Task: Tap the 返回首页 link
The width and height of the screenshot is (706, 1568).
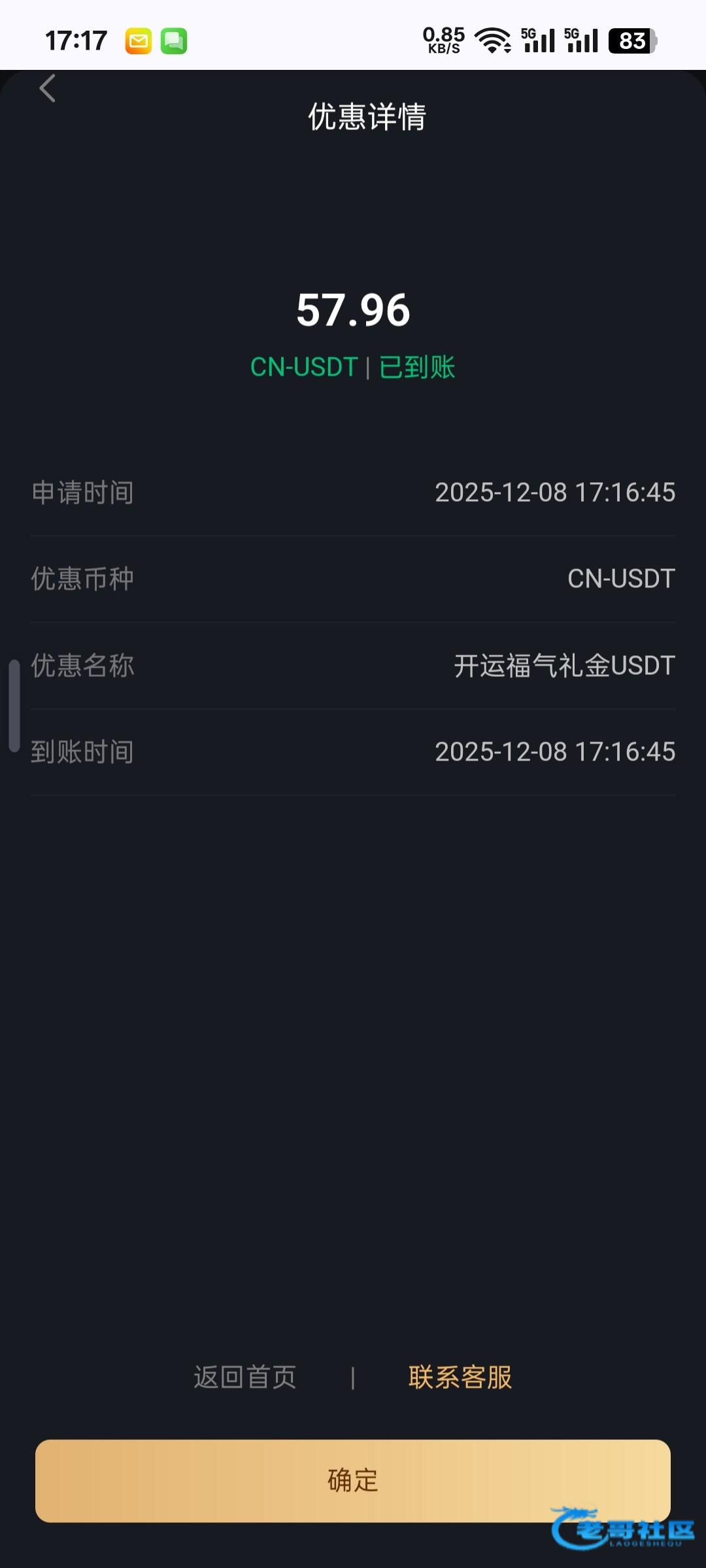Action: point(244,1377)
